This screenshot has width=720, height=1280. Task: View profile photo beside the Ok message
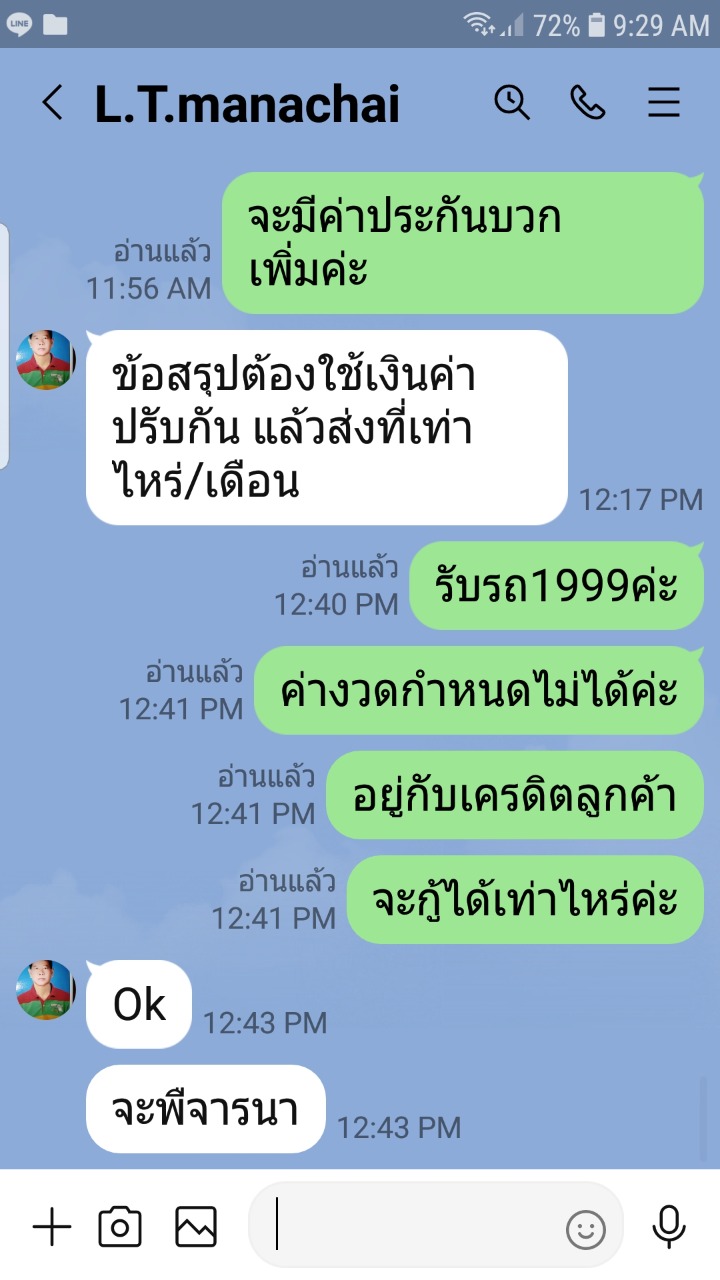[x=45, y=990]
